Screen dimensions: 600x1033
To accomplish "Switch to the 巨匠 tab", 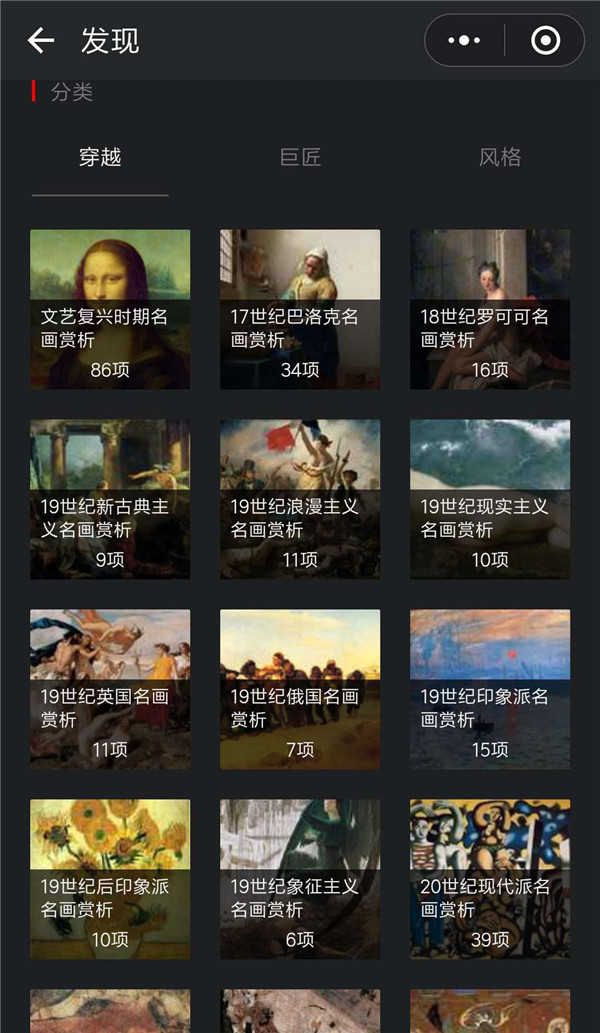I will (300, 158).
